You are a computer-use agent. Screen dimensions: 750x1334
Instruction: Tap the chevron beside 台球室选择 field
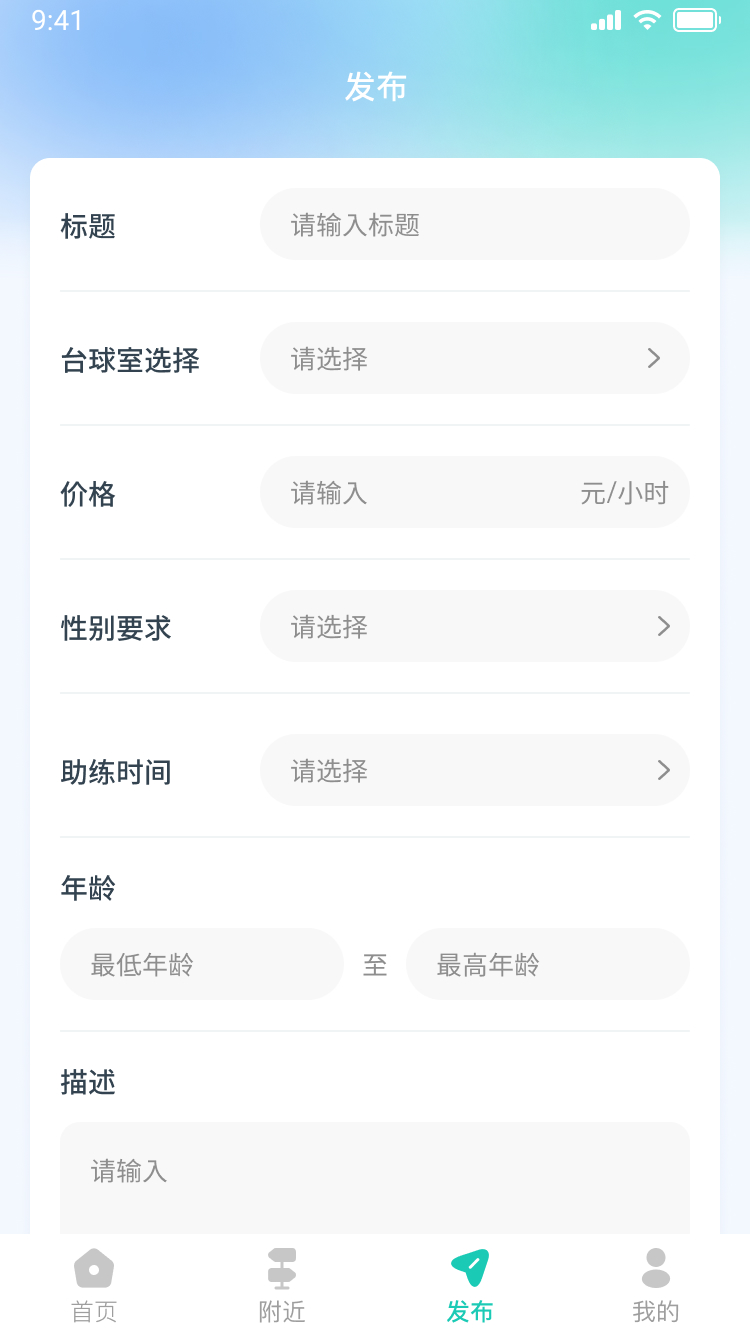click(655, 358)
